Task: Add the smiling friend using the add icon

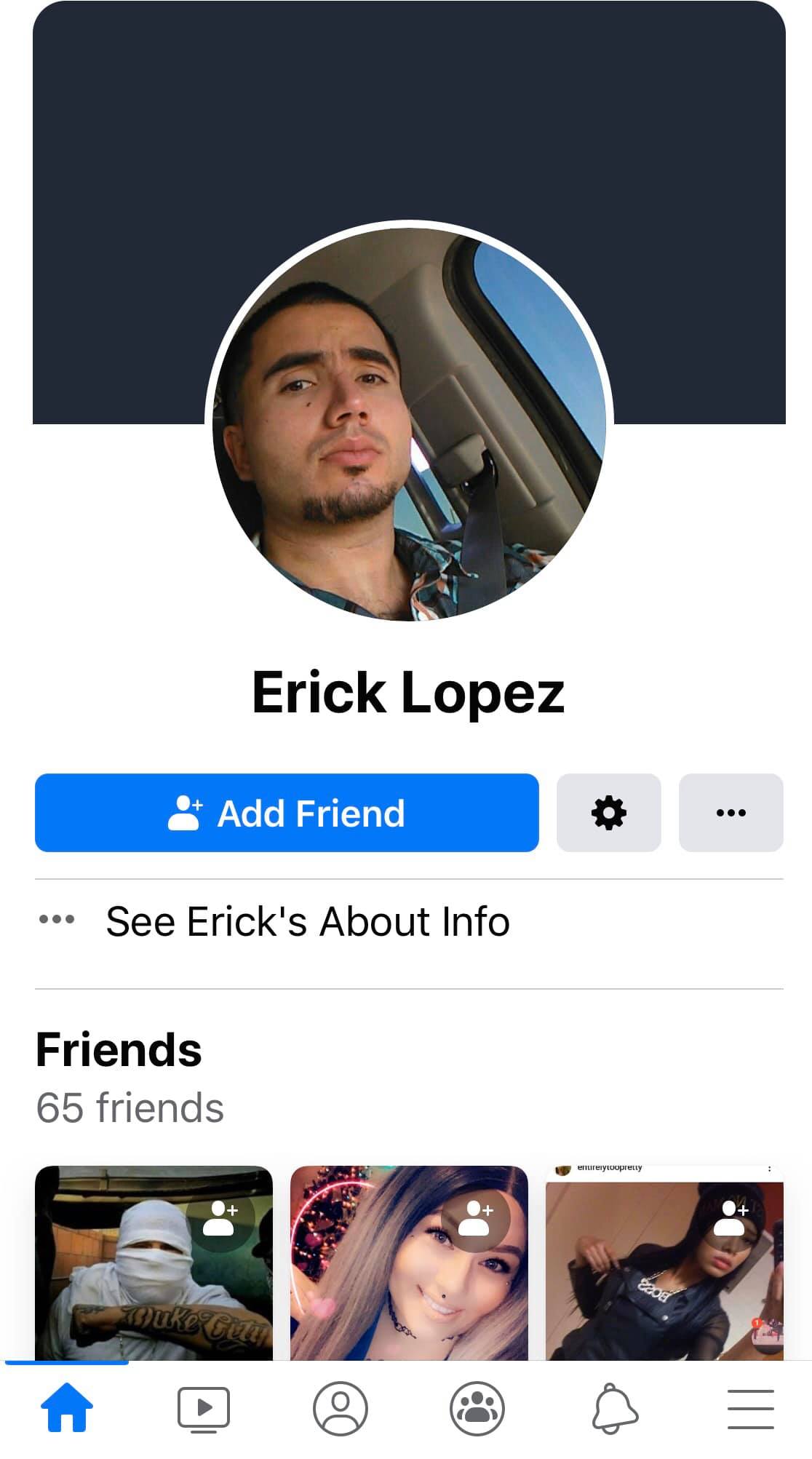Action: coord(475,1218)
